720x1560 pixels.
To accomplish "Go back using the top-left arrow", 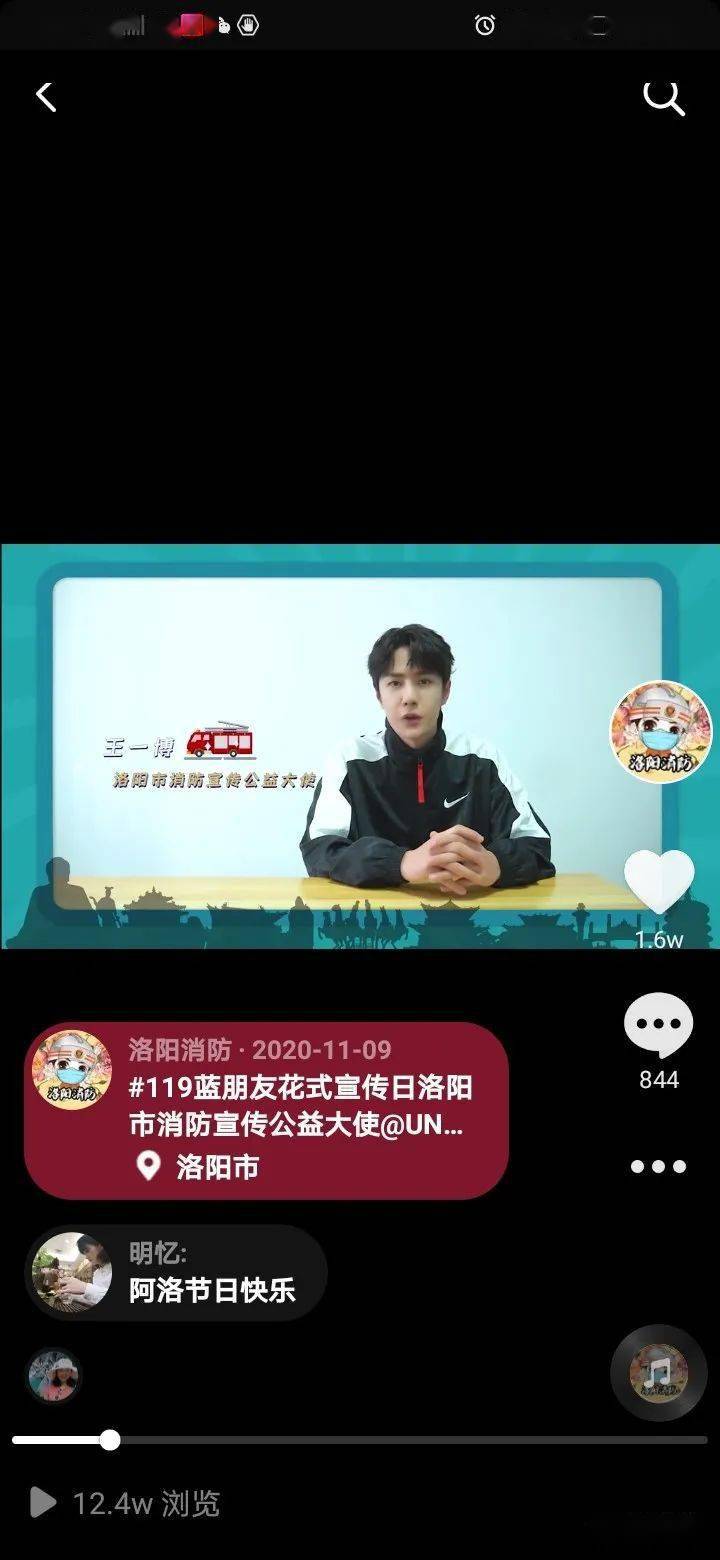I will [x=46, y=97].
